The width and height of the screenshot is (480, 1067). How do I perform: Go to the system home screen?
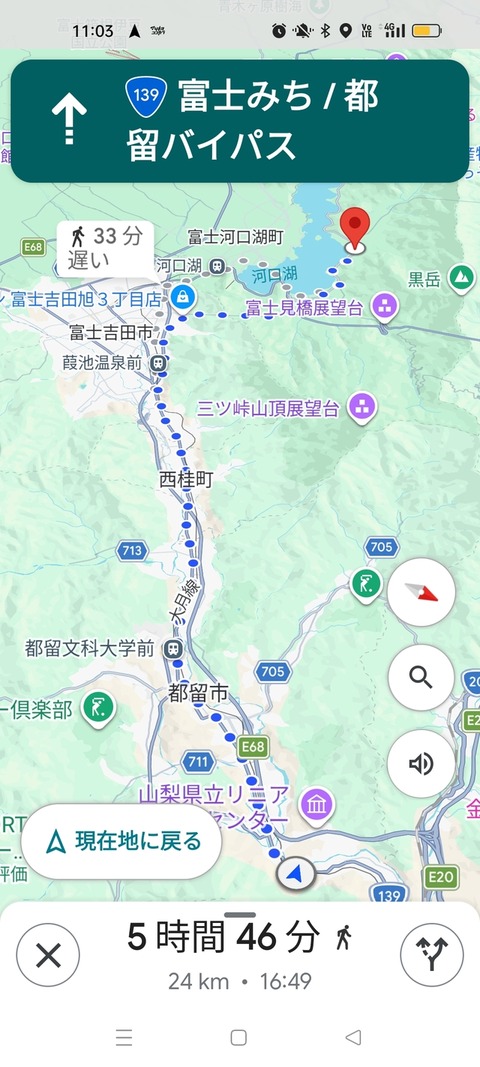[x=238, y=1037]
